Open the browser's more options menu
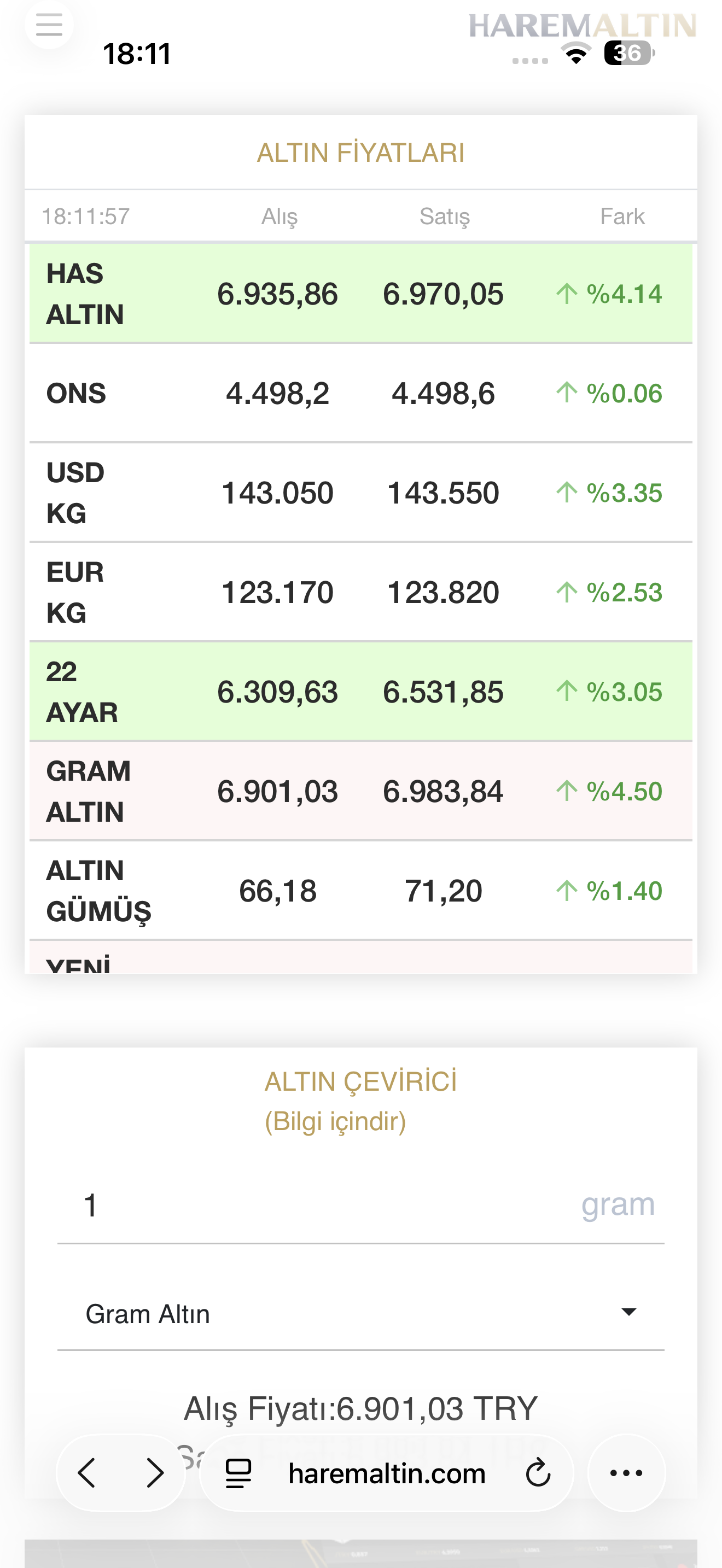 coord(626,1473)
